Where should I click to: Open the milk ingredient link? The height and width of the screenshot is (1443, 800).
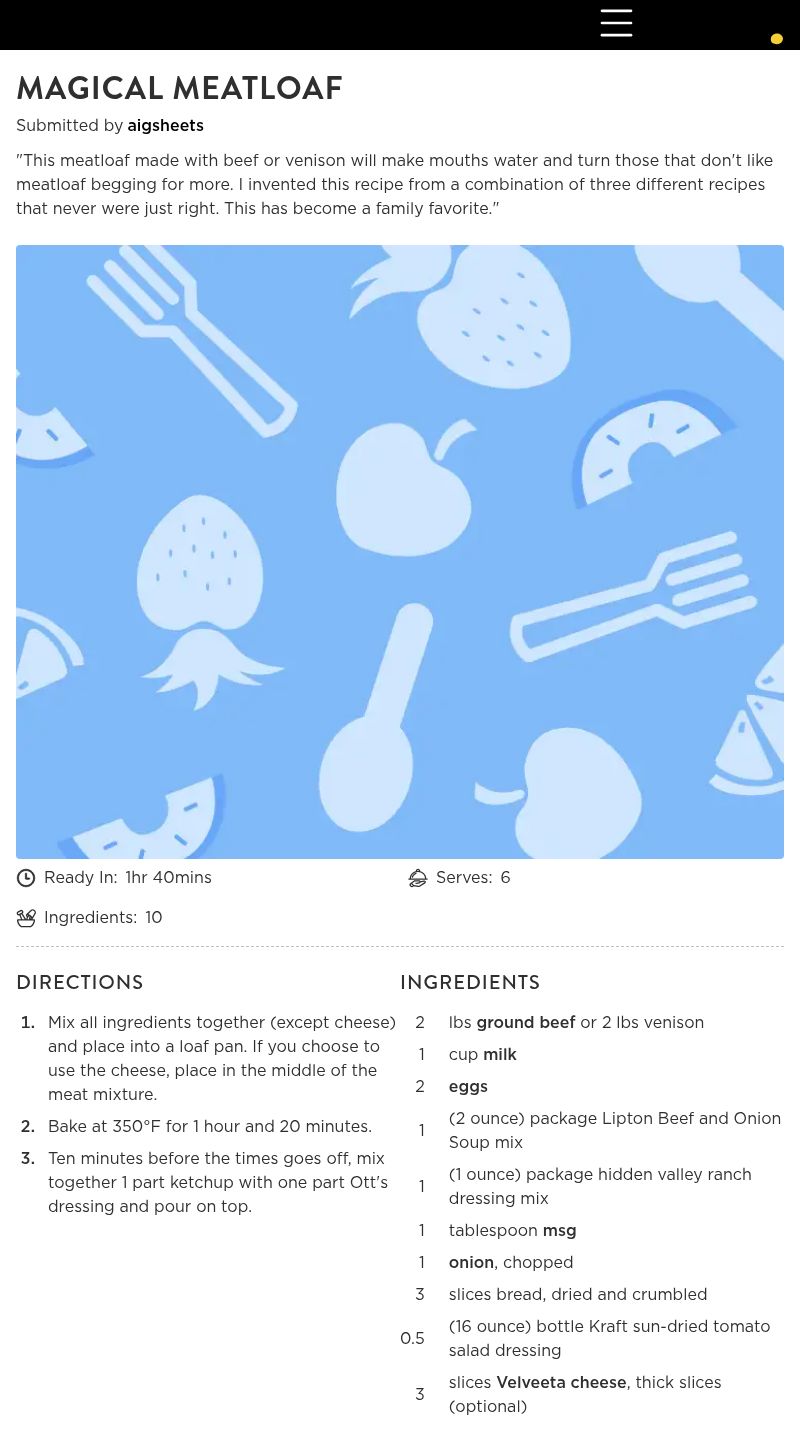499,1055
